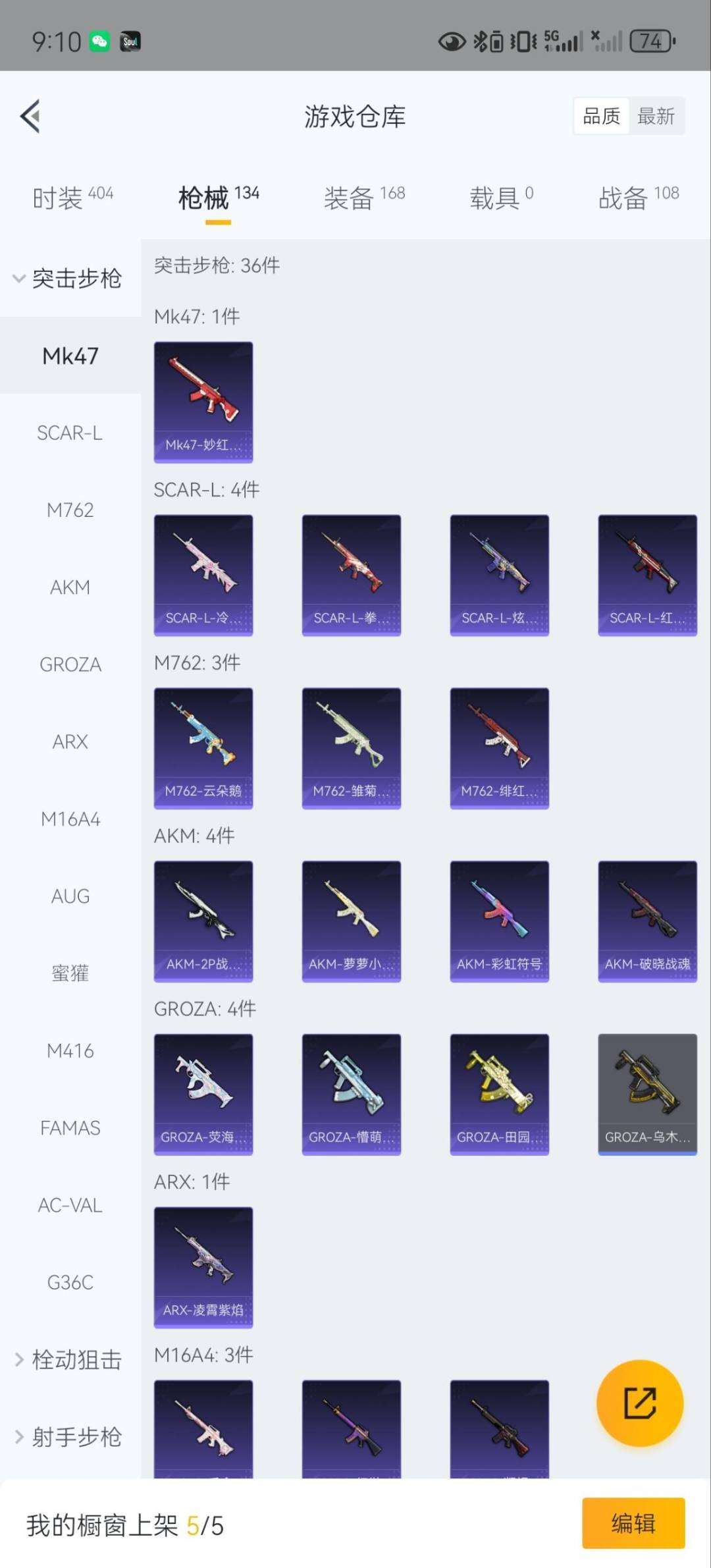Expand the 栓动狙击 category
Image resolution: width=711 pixels, height=1568 pixels.
pyautogui.click(x=68, y=1359)
